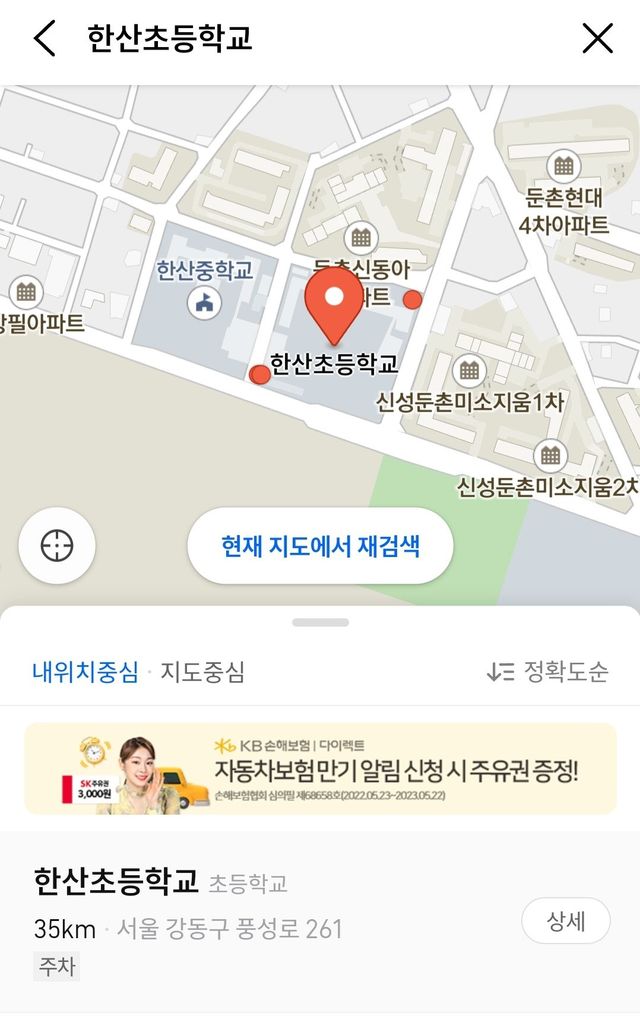Image resolution: width=640 pixels, height=1025 pixels.
Task: Center map on my current location
Action: pyautogui.click(x=57, y=546)
